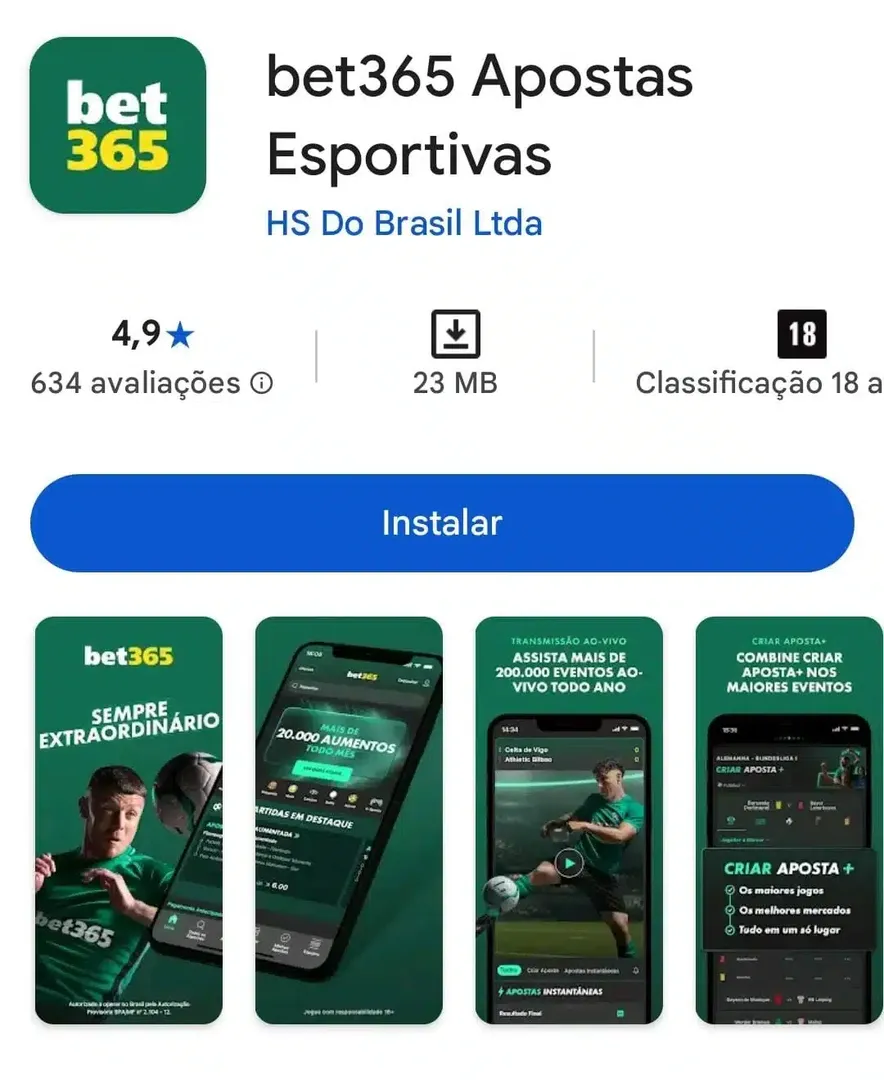Click the blue star next to 4,9 rating
This screenshot has height=1080, width=884.
tap(180, 335)
